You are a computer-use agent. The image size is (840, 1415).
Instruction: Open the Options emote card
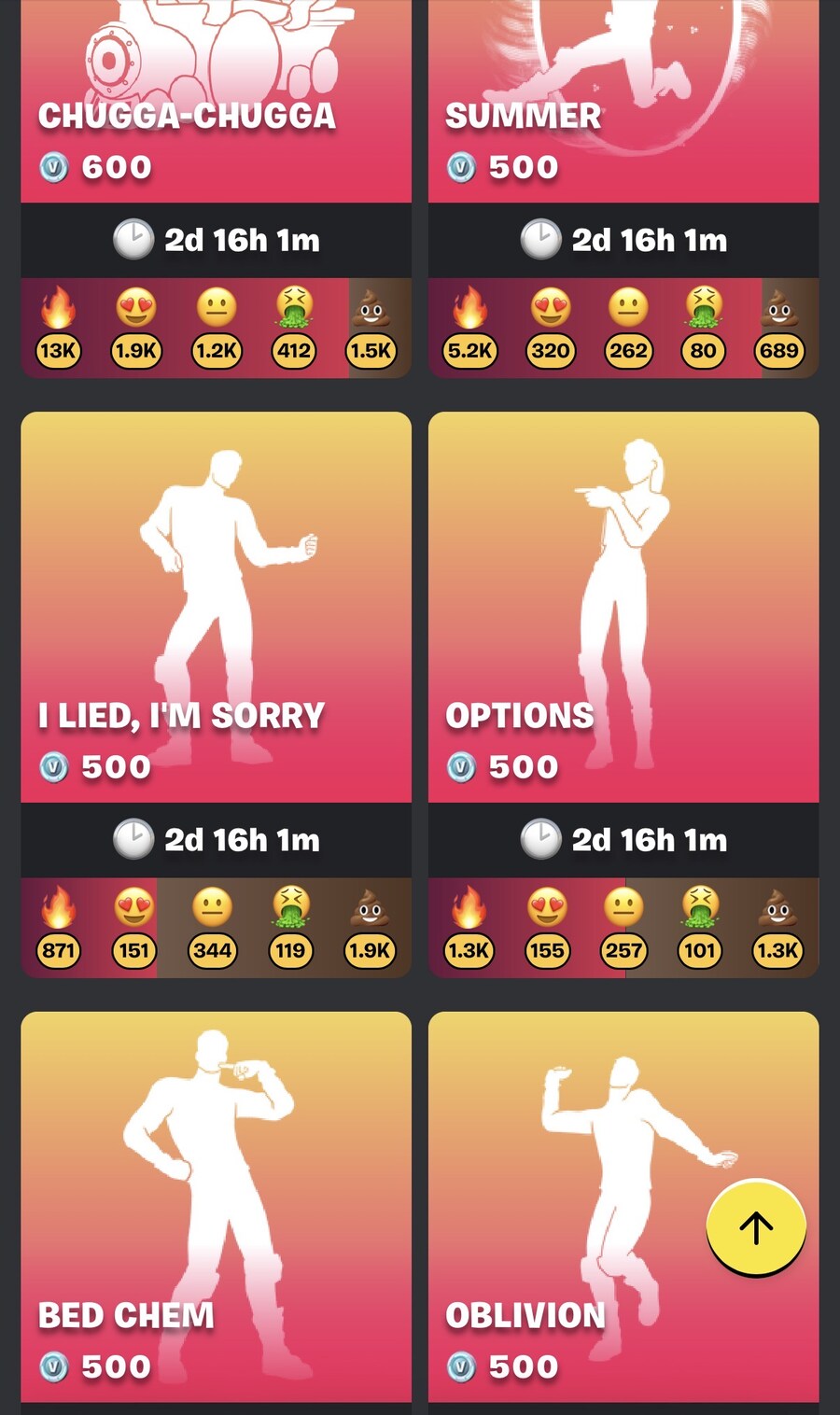623,607
